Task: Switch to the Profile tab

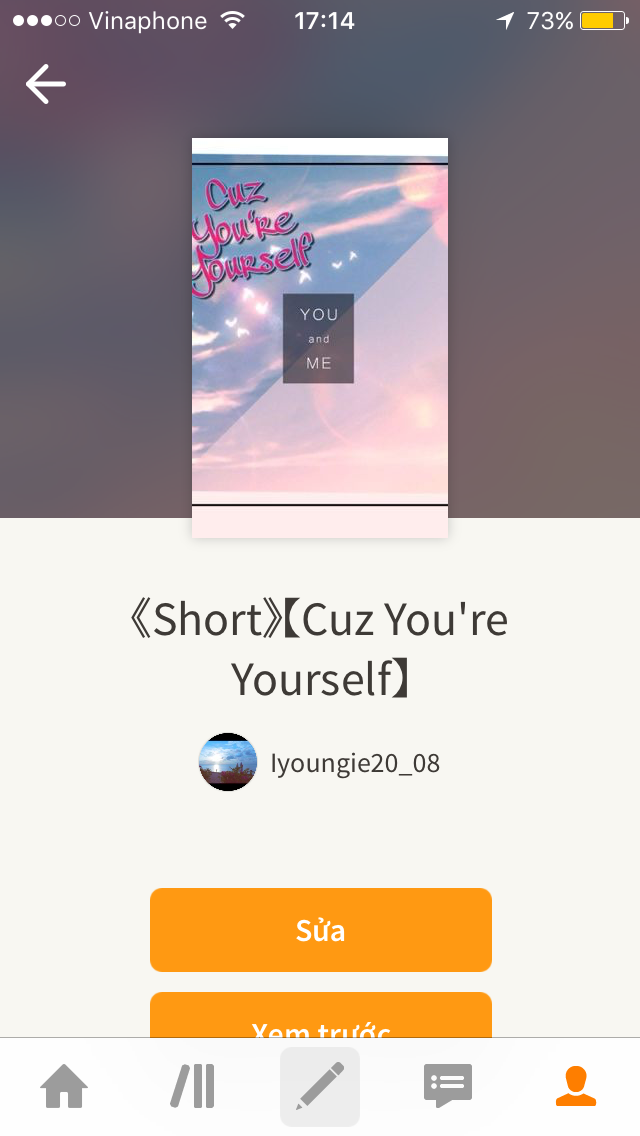Action: point(576,1087)
